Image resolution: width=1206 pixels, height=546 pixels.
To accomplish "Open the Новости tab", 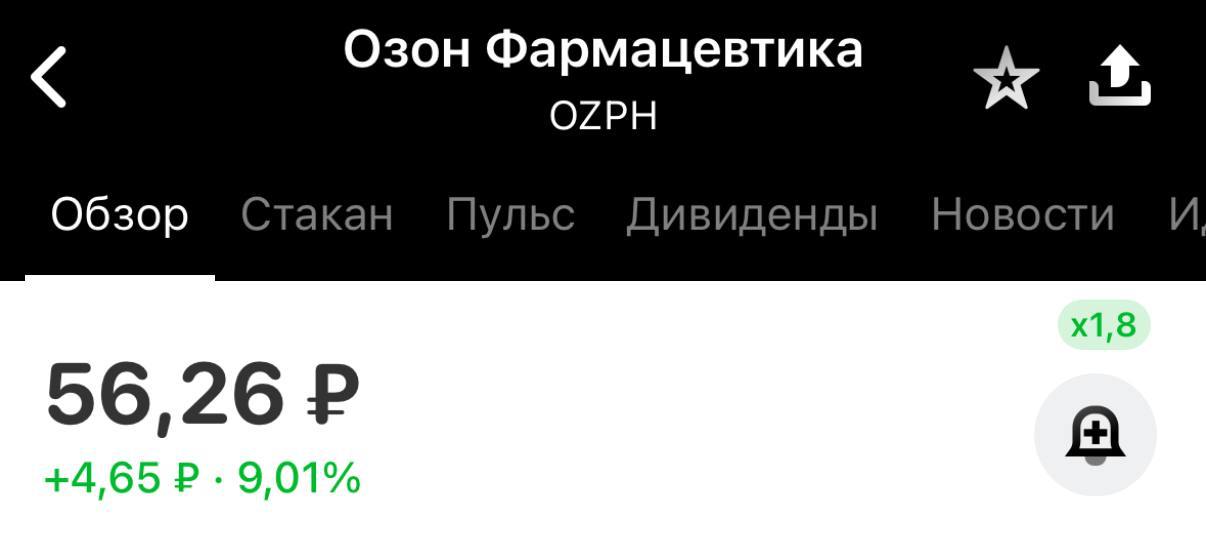I will (1022, 215).
